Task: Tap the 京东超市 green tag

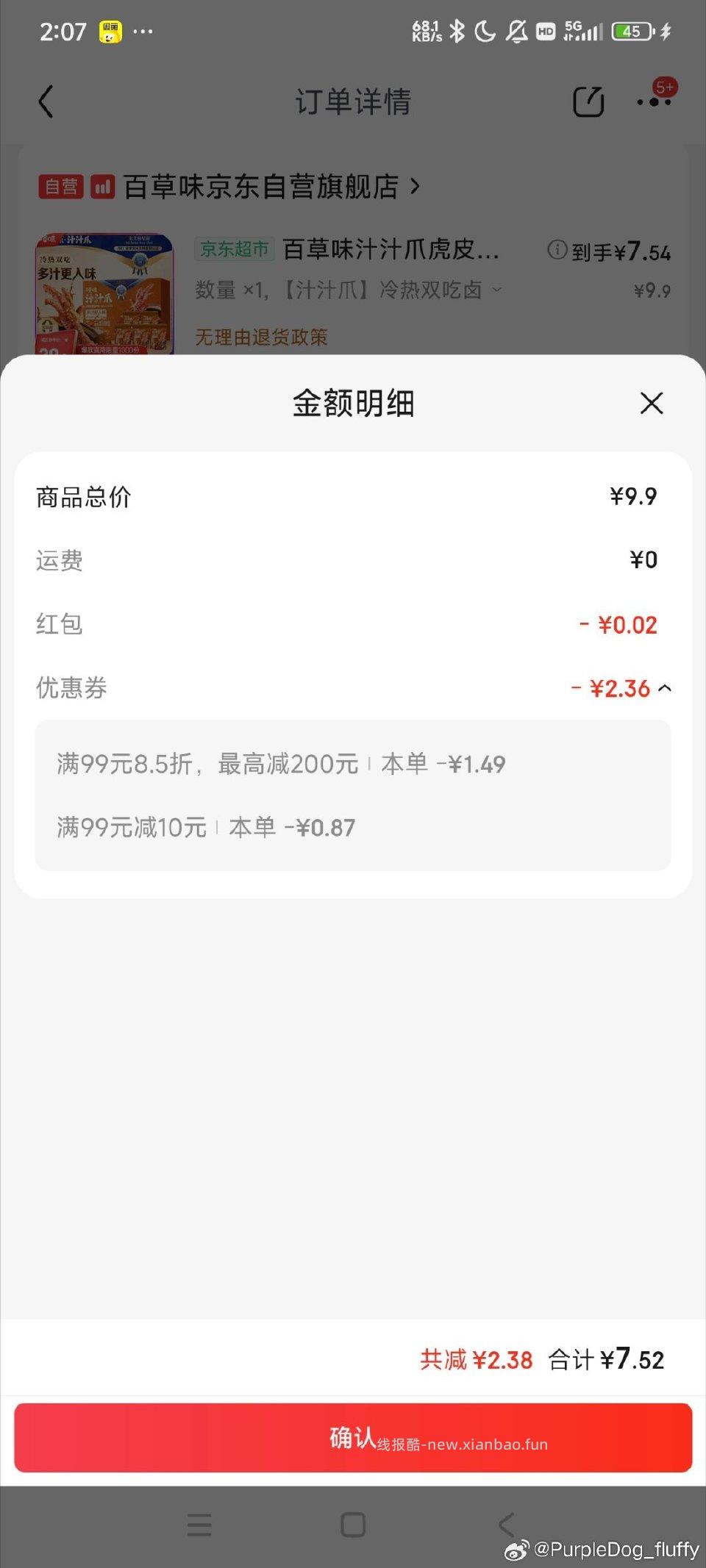Action: point(232,250)
